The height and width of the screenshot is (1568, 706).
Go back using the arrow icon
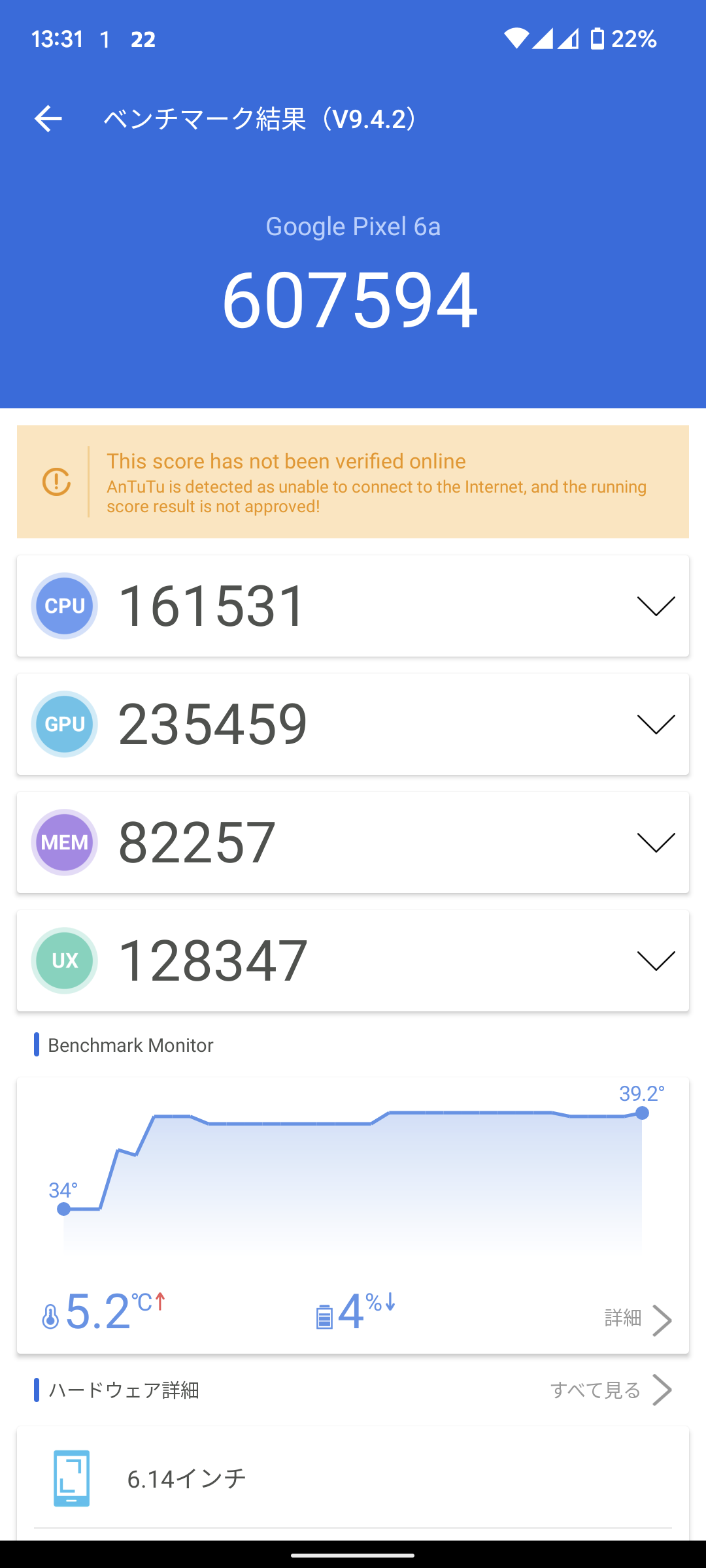pos(48,118)
